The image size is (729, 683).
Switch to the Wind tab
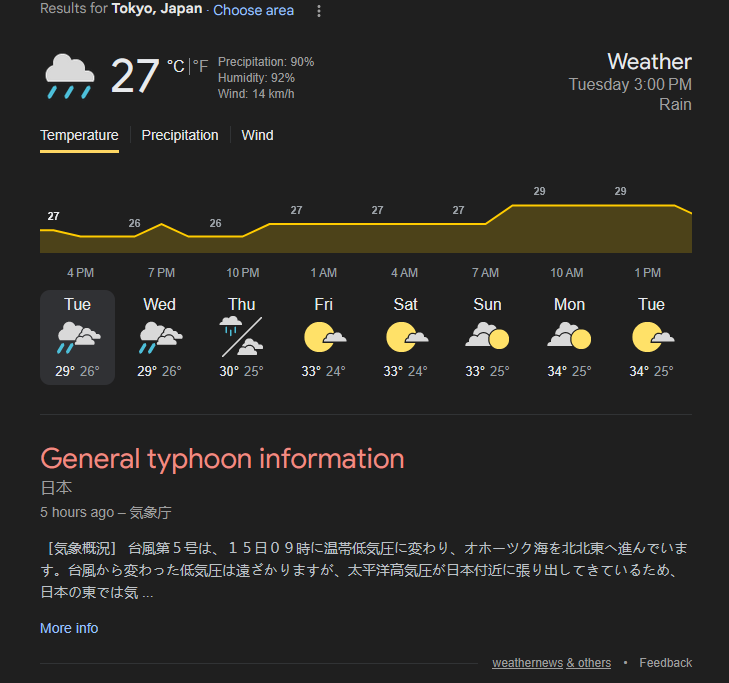click(x=257, y=135)
